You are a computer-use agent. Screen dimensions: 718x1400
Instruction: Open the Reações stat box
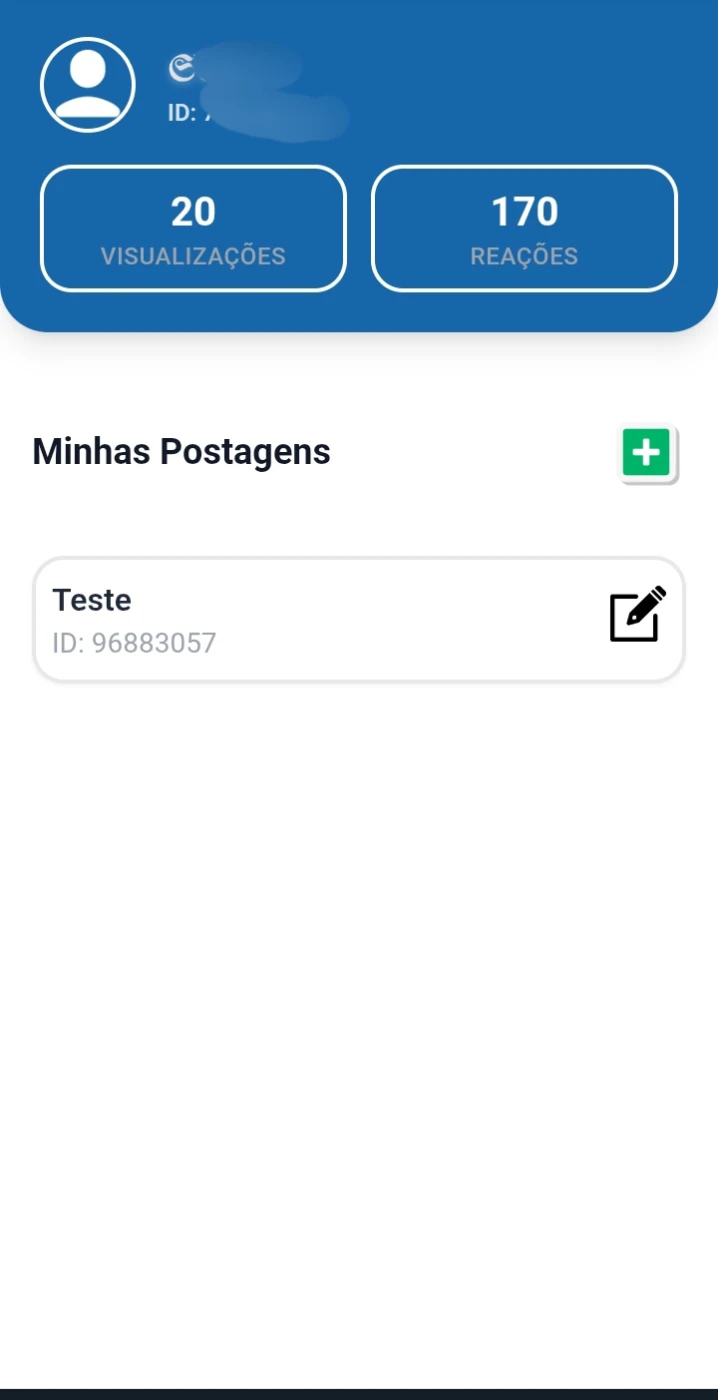point(524,228)
